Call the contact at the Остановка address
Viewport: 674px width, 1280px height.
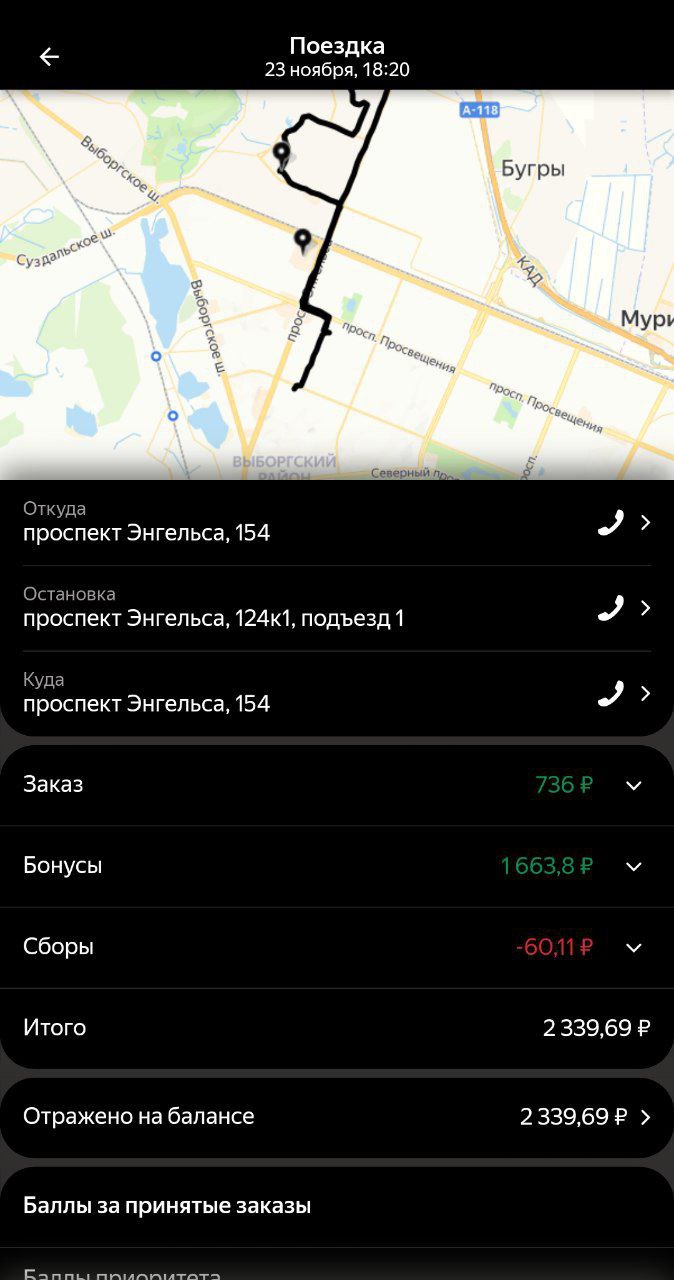pos(610,608)
